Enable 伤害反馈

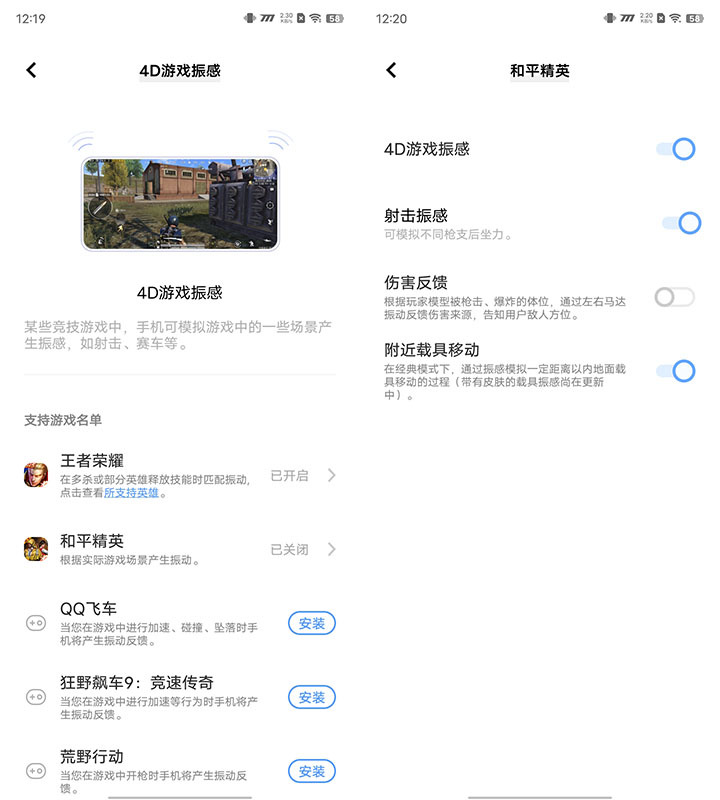click(674, 297)
